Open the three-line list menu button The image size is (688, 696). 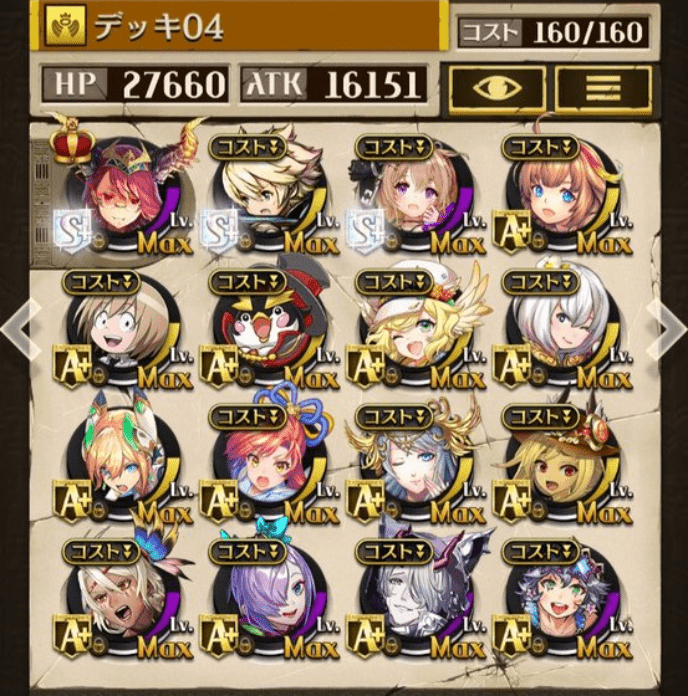coord(602,89)
